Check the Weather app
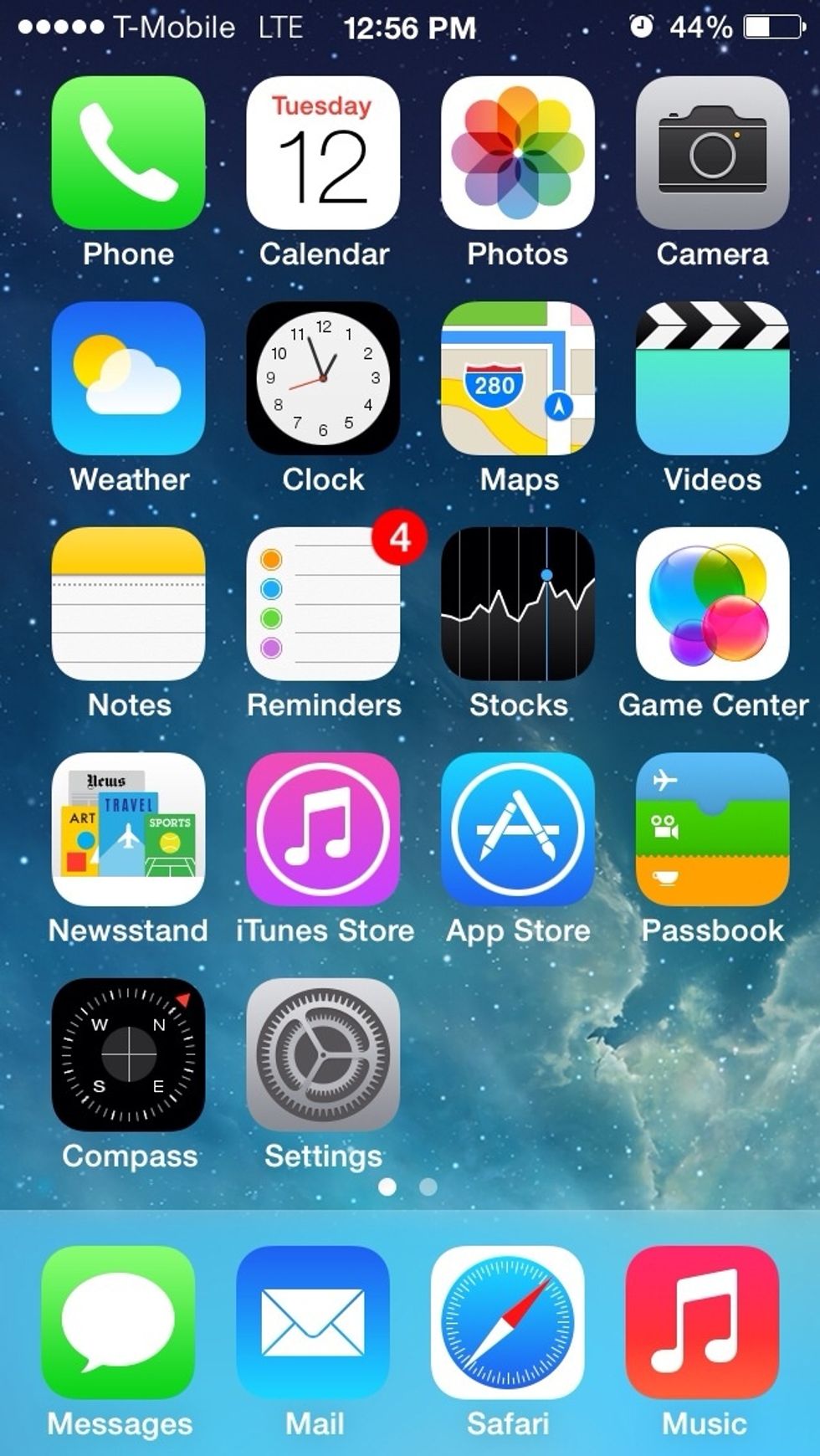Screen dimensions: 820x1456 coord(127,381)
